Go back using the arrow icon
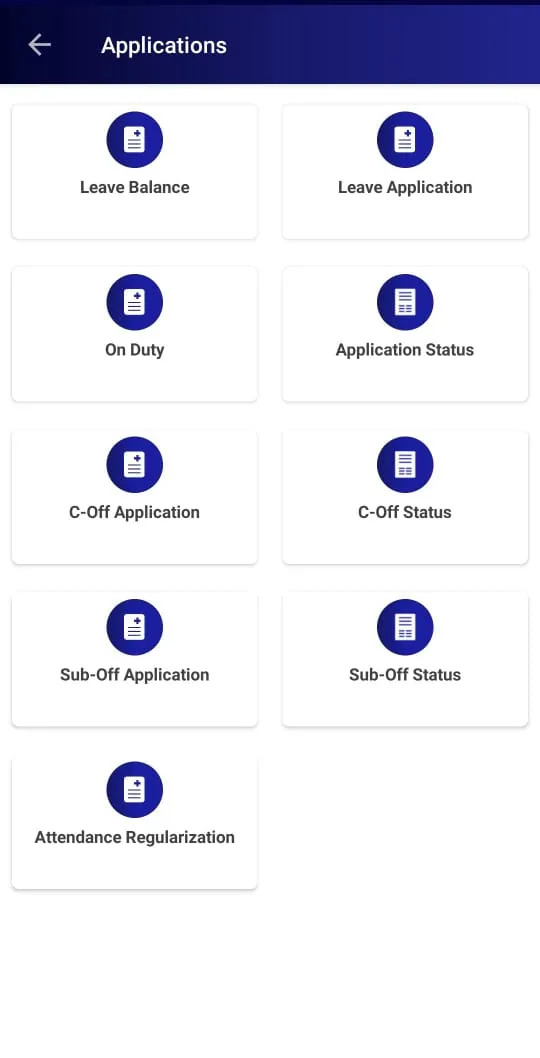The image size is (540, 1058). point(39,45)
